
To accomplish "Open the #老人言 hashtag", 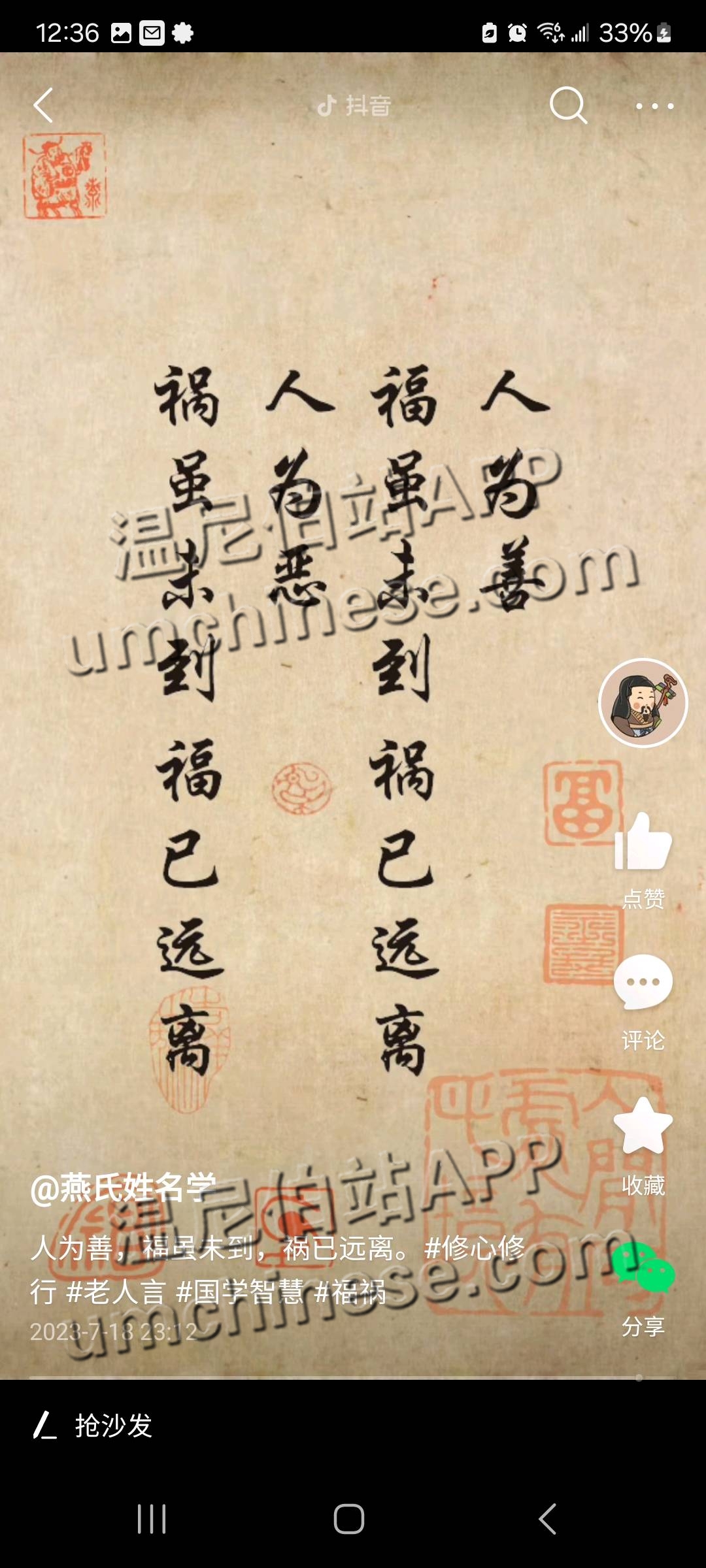I will [116, 1292].
